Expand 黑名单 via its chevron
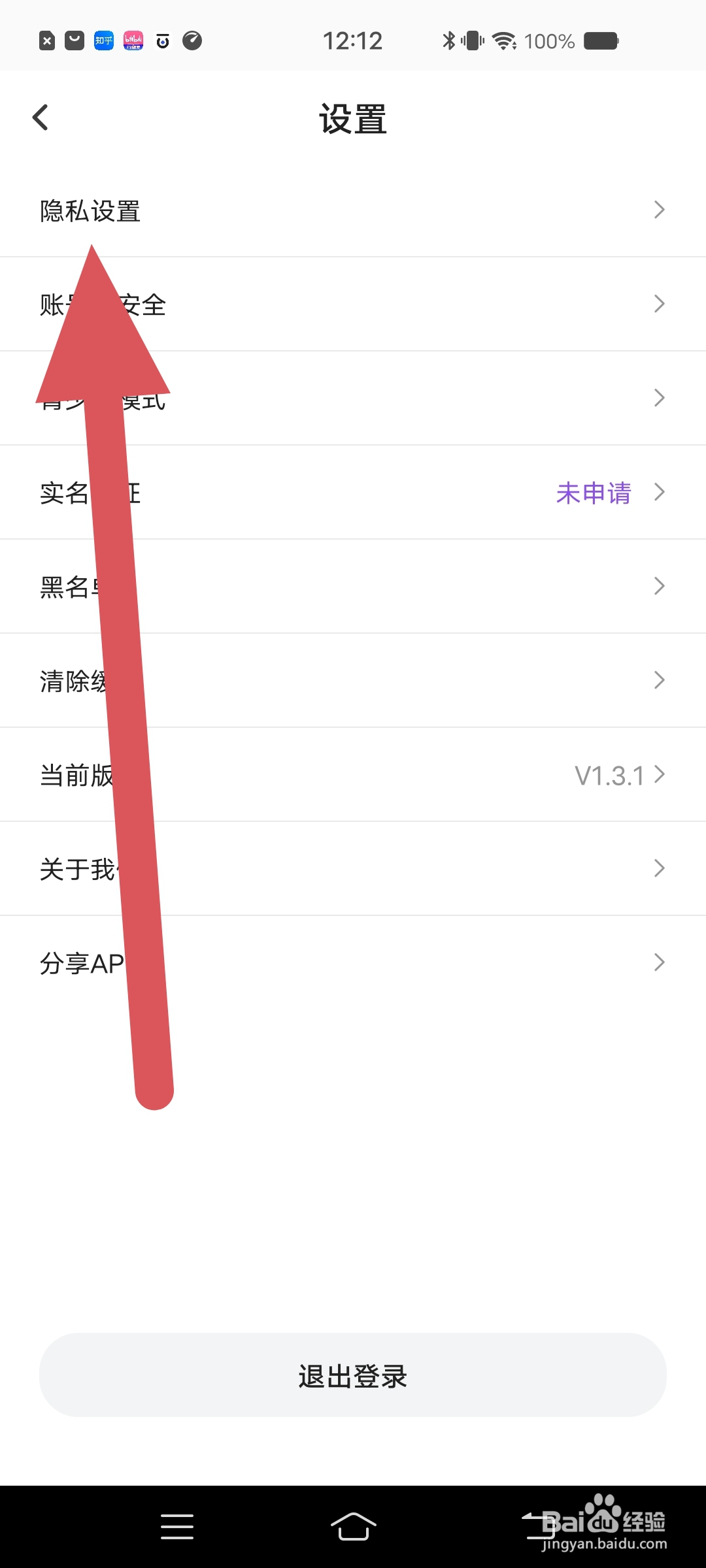Viewport: 706px width, 1568px height. [x=660, y=586]
